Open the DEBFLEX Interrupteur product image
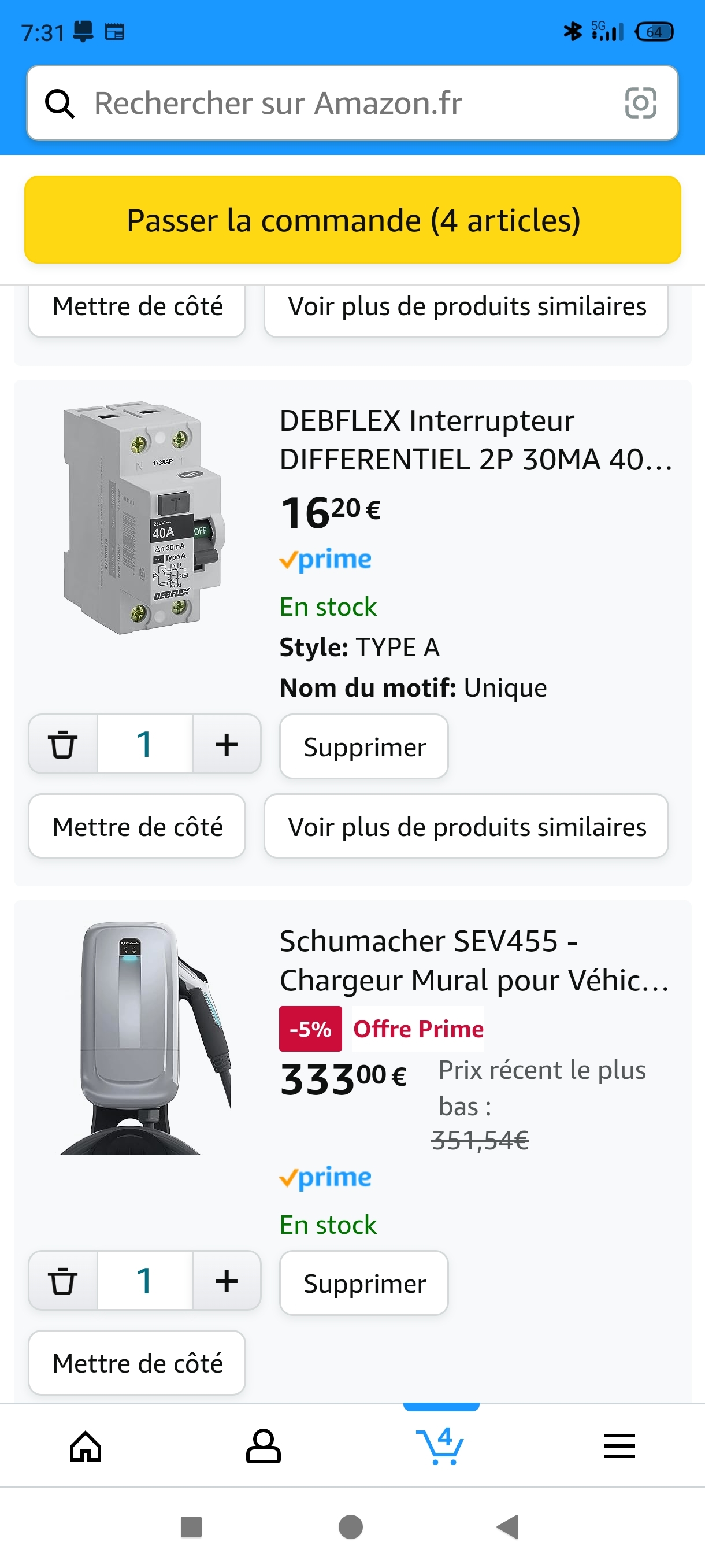The height and width of the screenshot is (1568, 705). pyautogui.click(x=144, y=517)
